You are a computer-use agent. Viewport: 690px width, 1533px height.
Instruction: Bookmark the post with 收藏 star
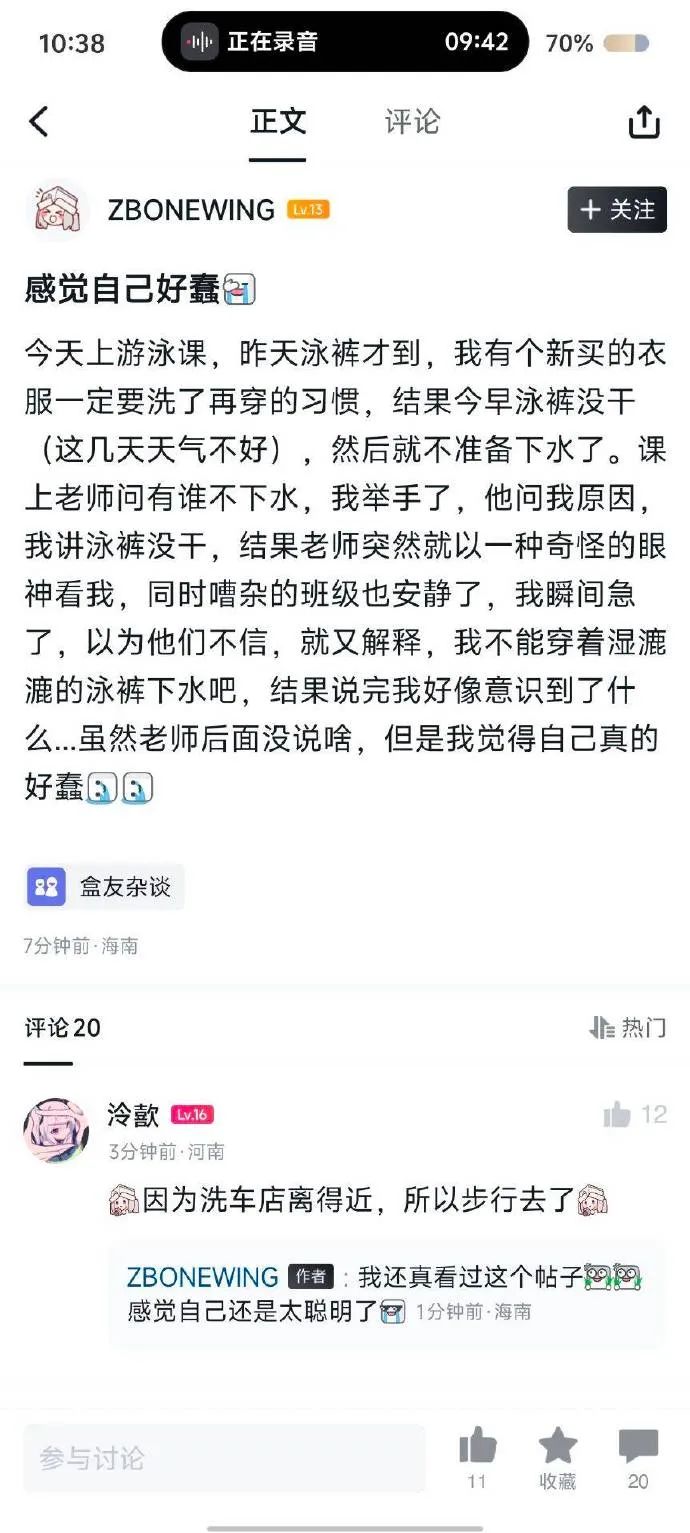pos(557,1458)
